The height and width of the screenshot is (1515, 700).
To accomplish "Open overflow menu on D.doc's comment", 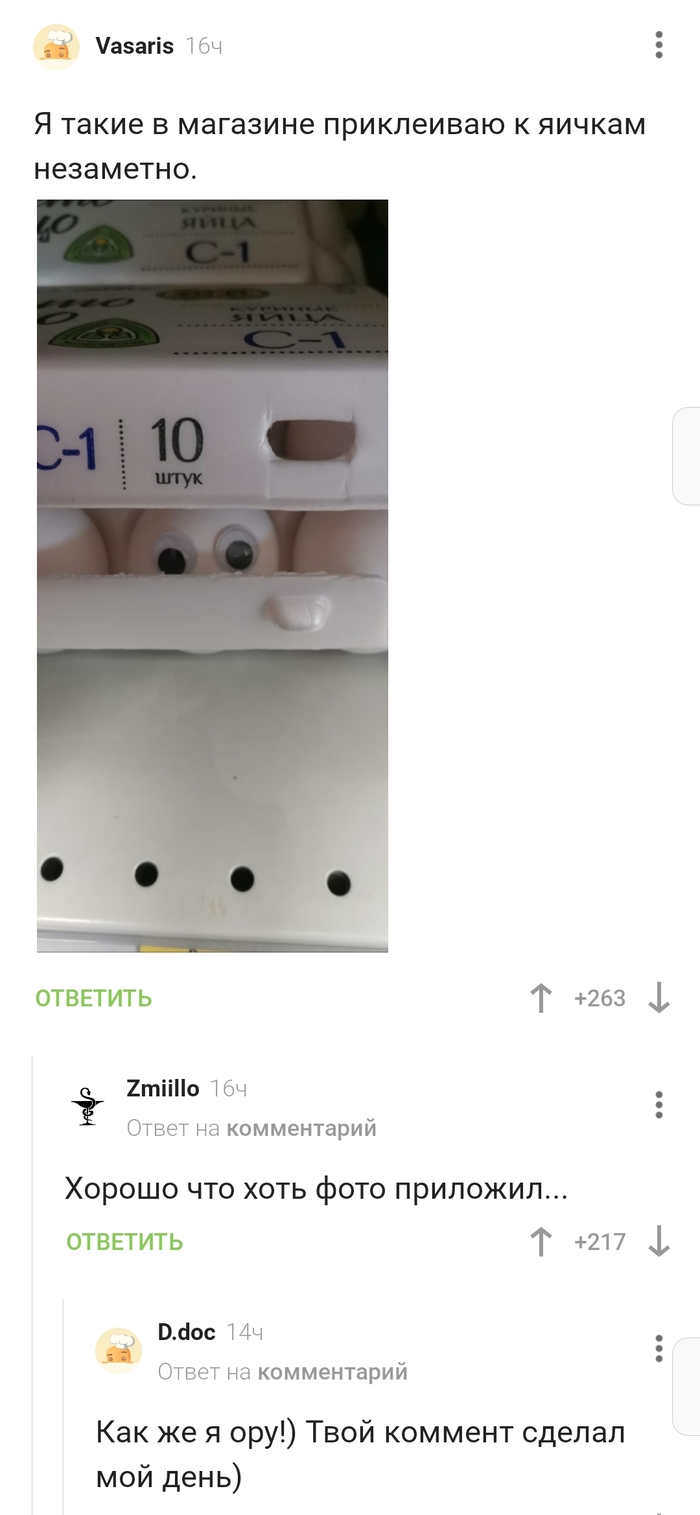I will click(658, 1348).
